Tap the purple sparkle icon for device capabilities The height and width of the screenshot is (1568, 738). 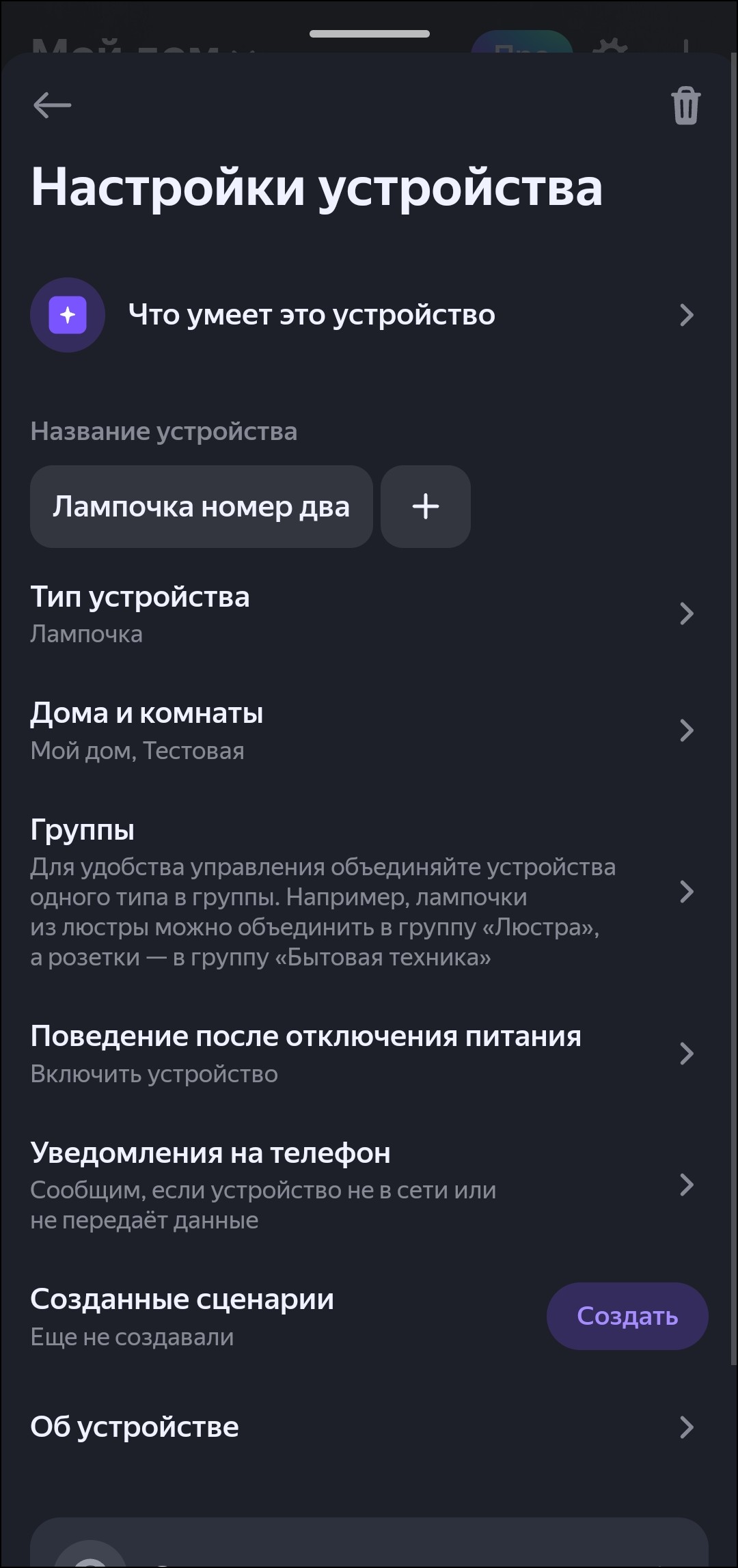coord(67,314)
